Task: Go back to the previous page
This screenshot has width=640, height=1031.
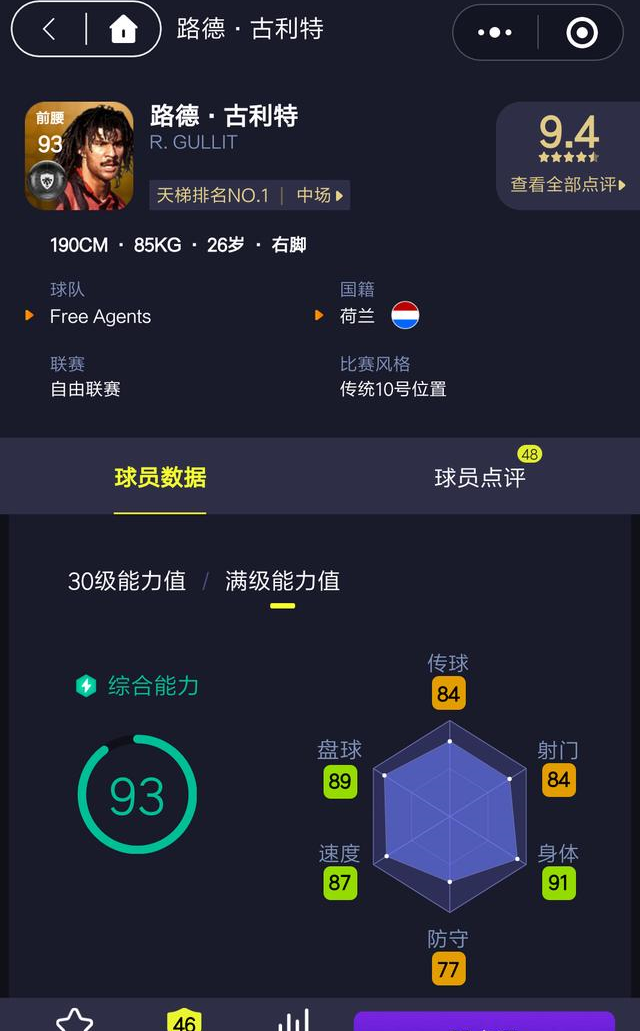Action: [49, 30]
